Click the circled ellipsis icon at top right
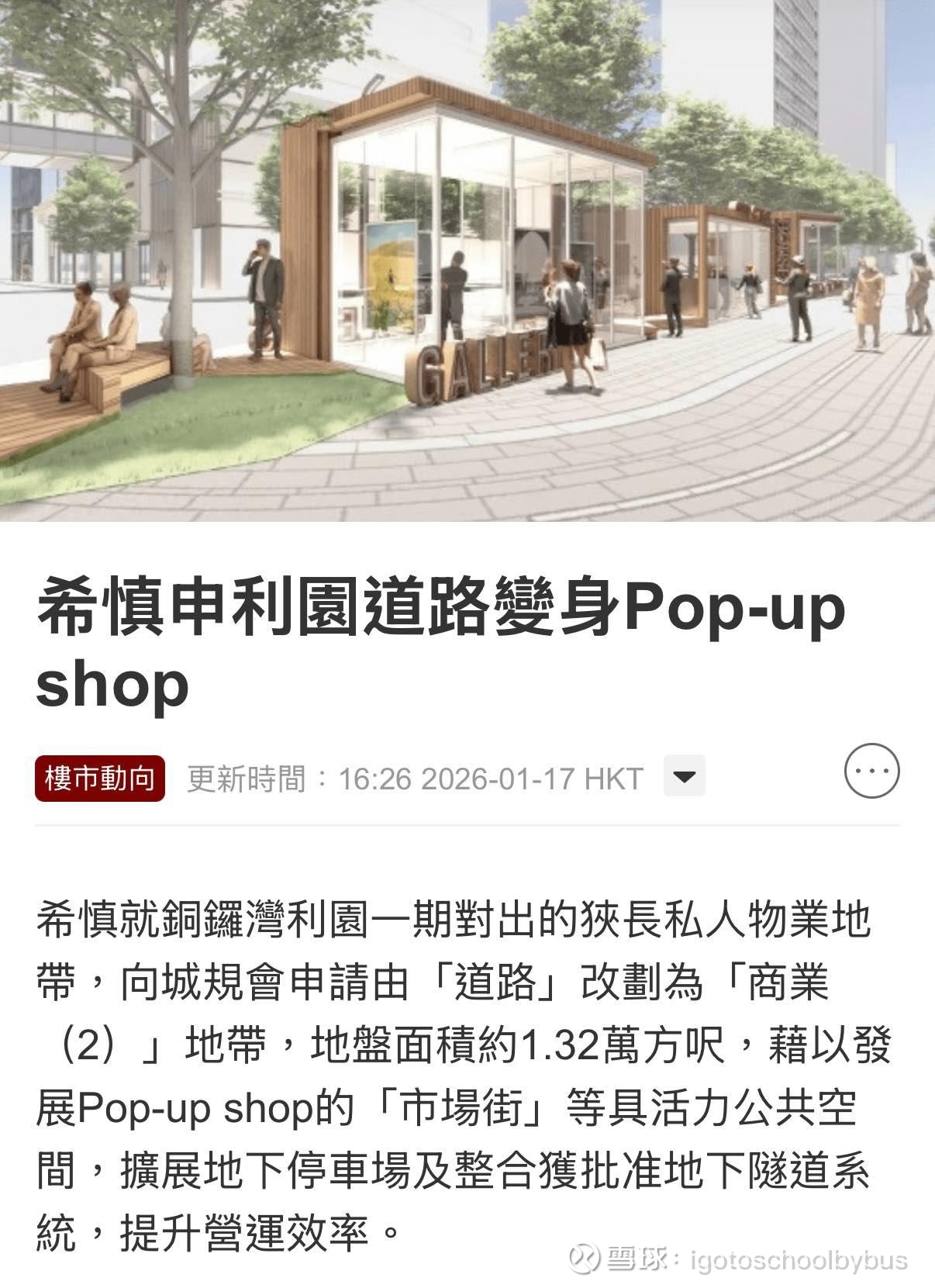935x1288 pixels. pyautogui.click(x=872, y=772)
